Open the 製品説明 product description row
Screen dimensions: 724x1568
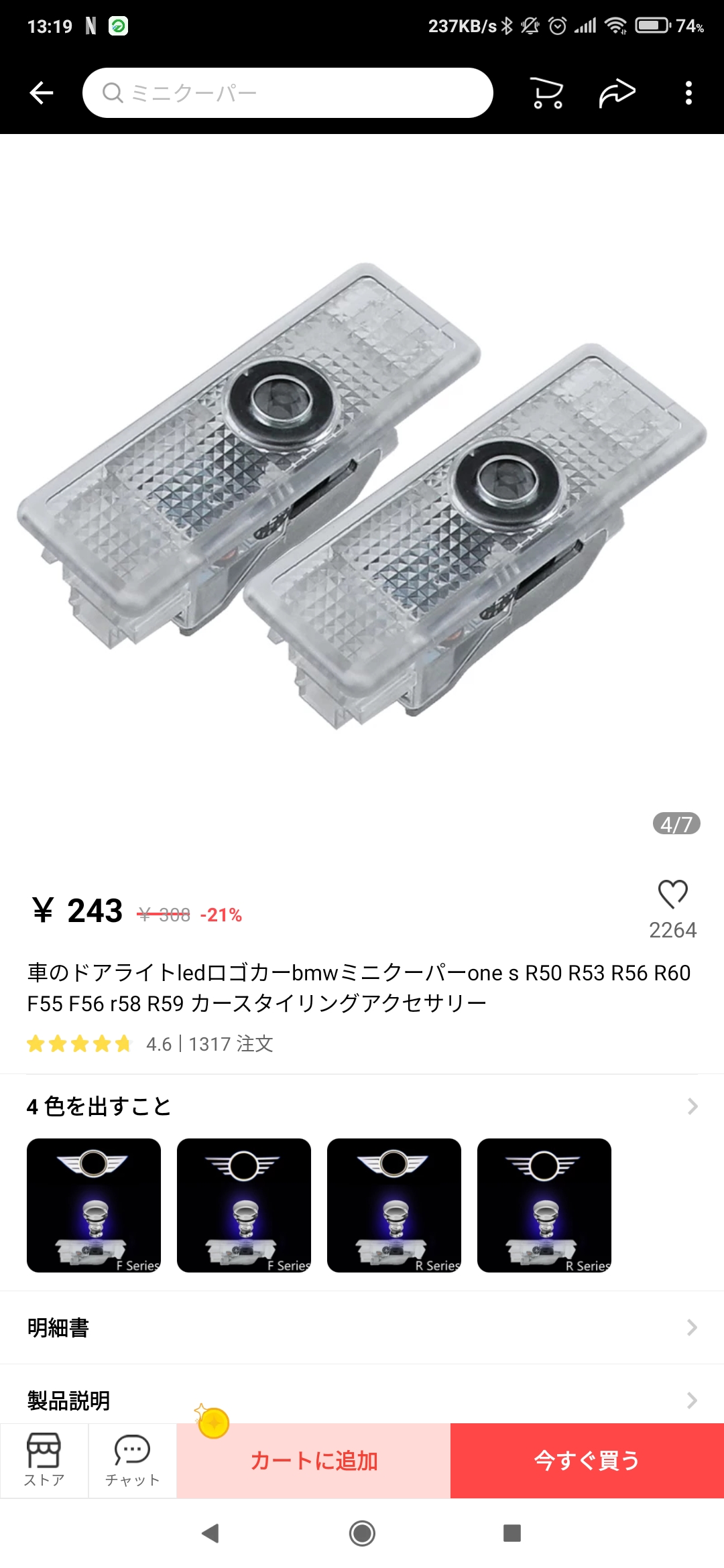362,1400
